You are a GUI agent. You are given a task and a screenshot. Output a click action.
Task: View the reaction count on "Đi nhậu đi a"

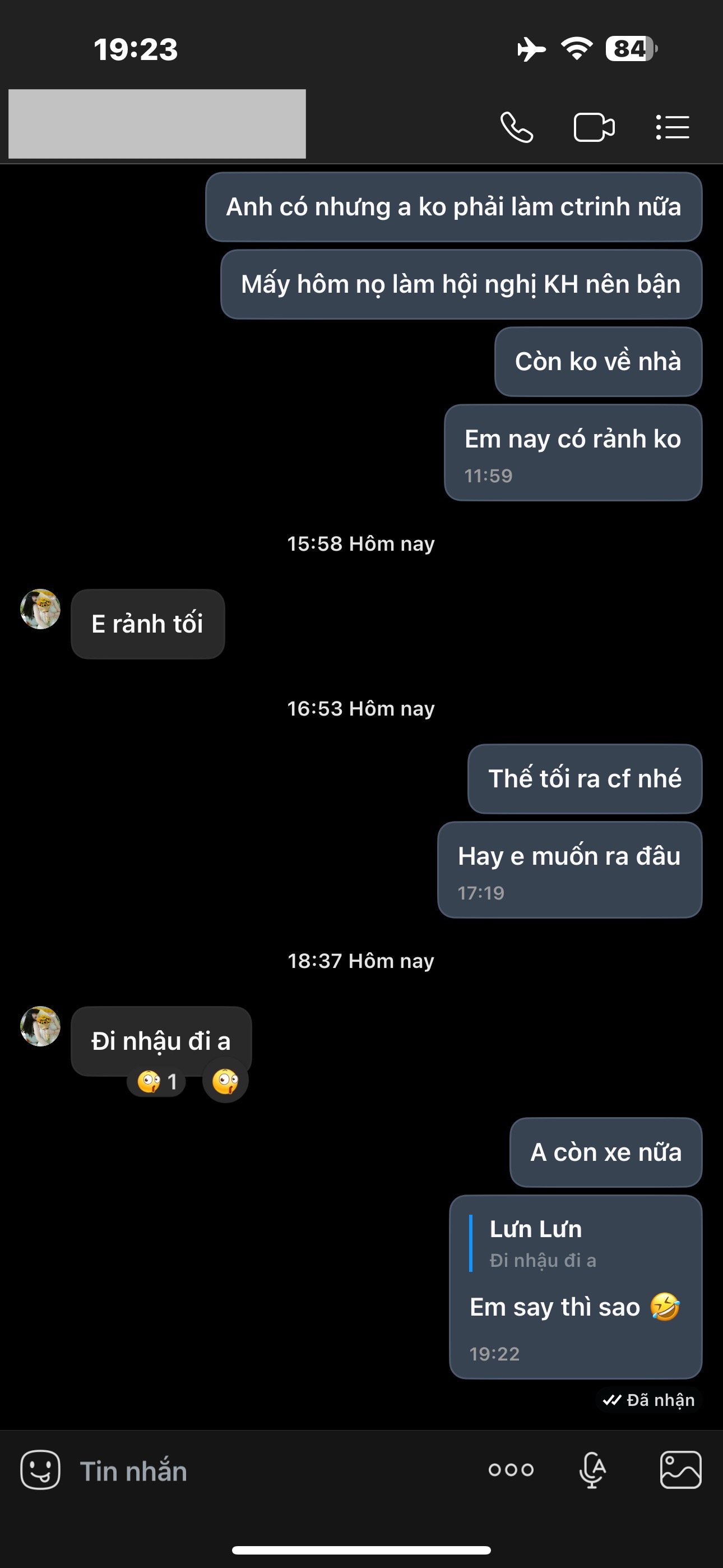(156, 1082)
